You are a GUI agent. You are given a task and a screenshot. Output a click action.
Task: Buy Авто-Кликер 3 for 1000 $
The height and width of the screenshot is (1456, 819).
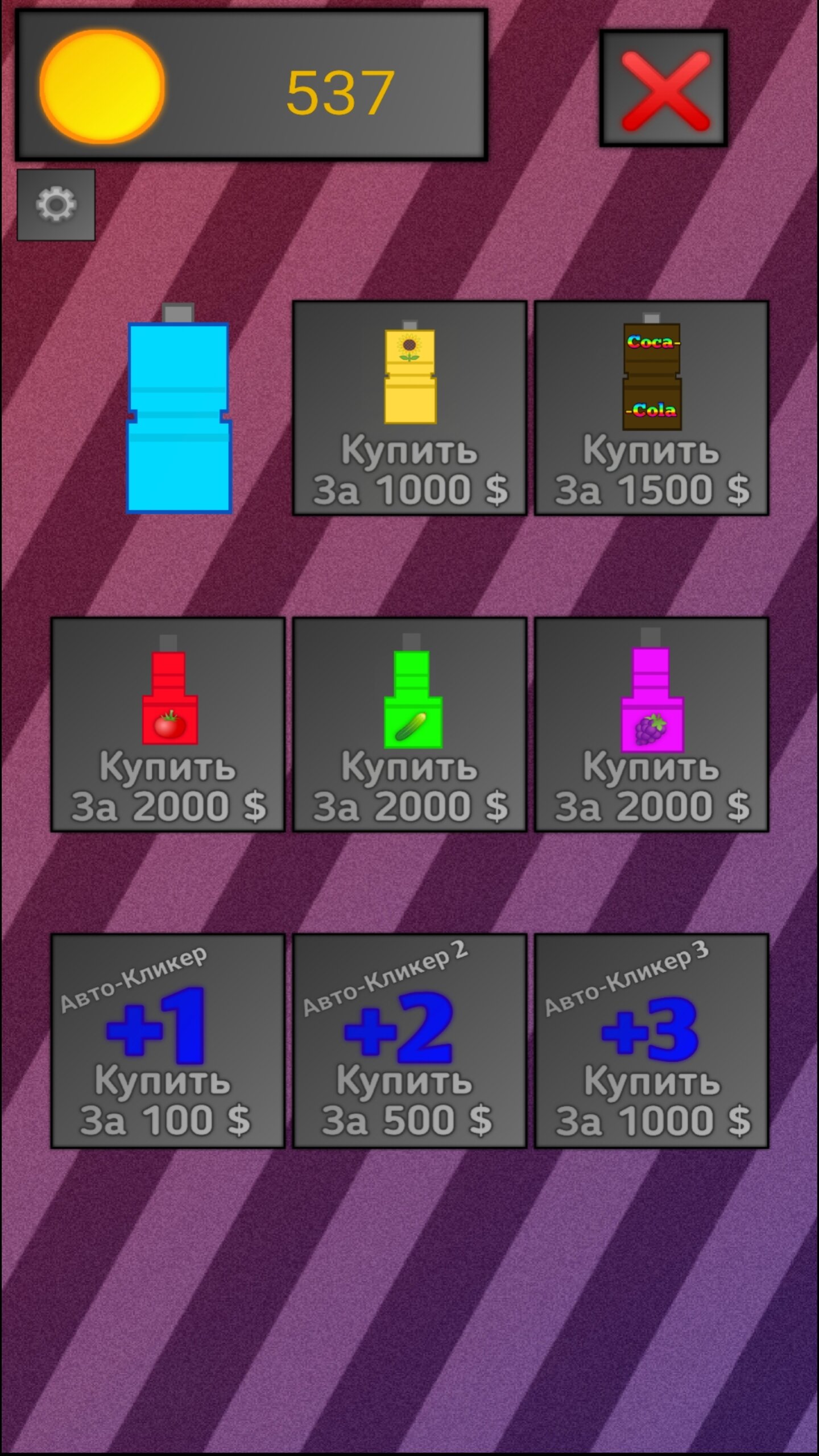pyautogui.click(x=652, y=1041)
